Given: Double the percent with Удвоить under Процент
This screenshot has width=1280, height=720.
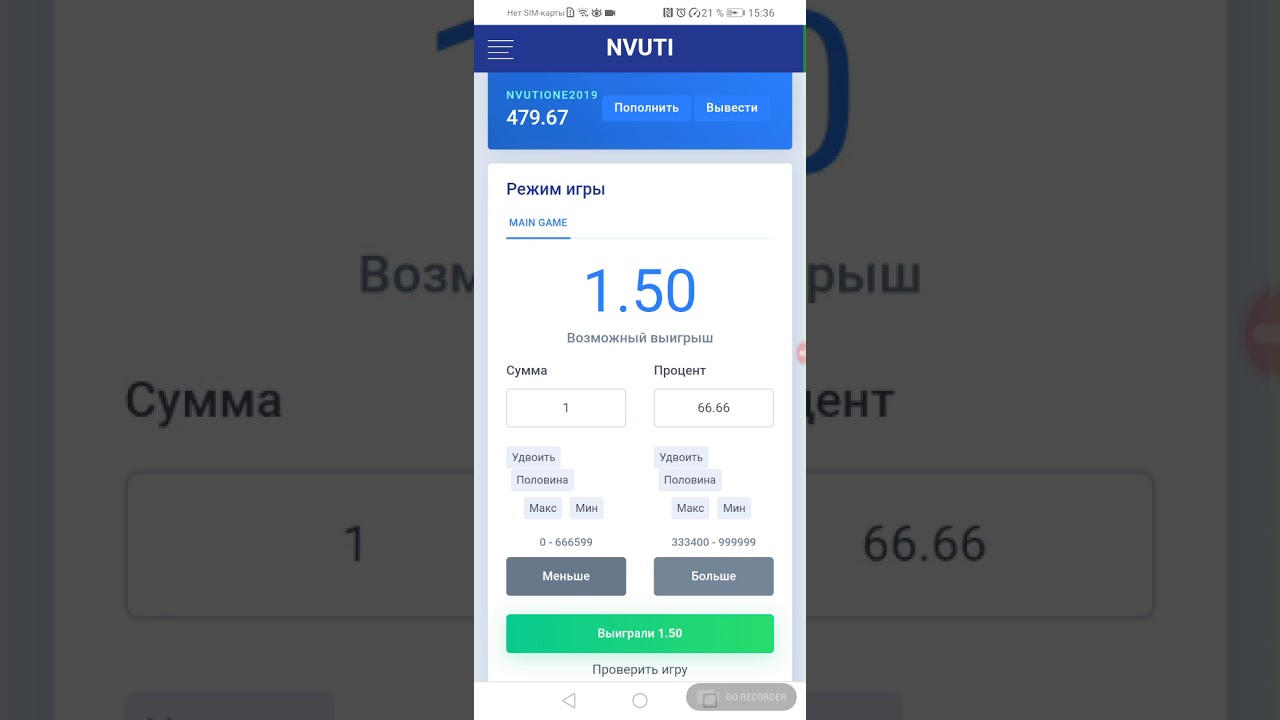Looking at the screenshot, I should pyautogui.click(x=681, y=457).
